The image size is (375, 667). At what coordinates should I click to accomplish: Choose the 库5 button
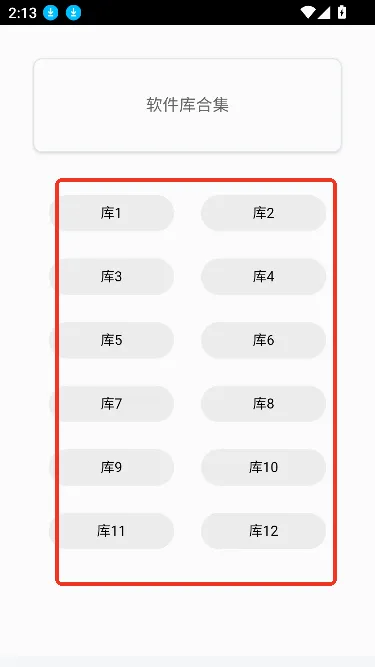click(x=111, y=340)
